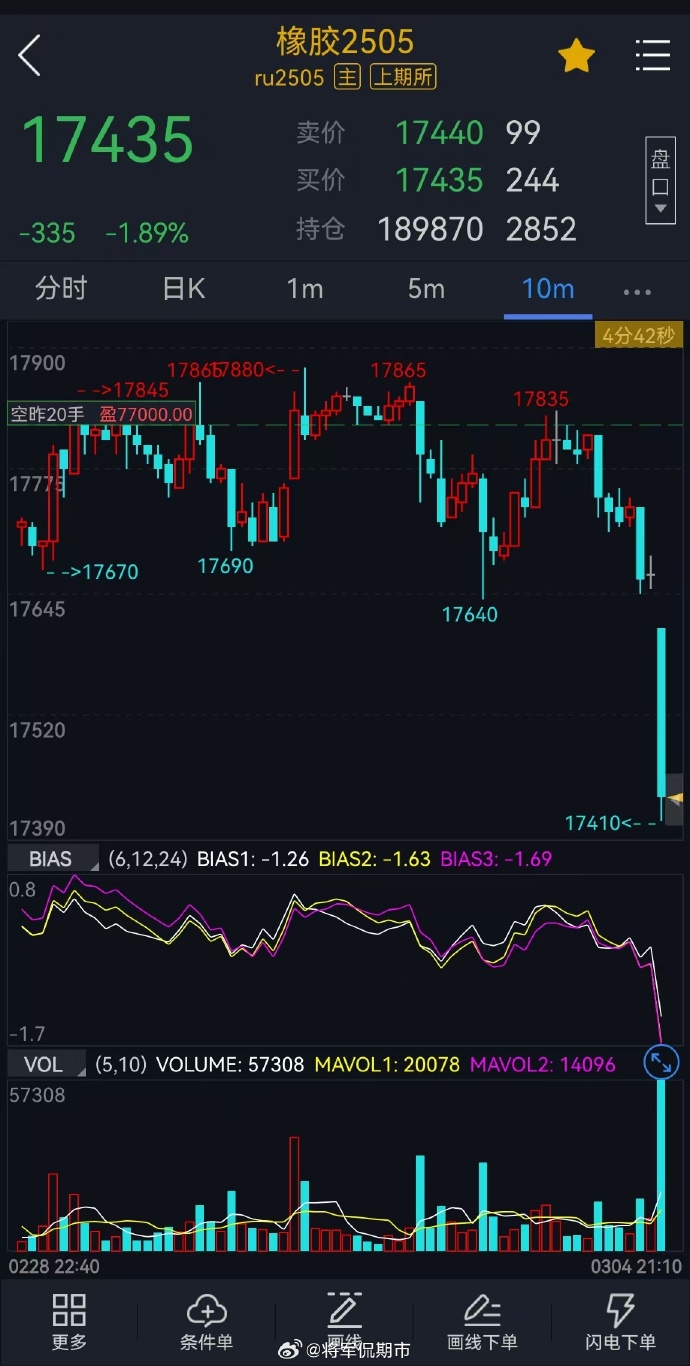Expand the chart to fullscreen
Screen dimensions: 690x1366
click(661, 1061)
